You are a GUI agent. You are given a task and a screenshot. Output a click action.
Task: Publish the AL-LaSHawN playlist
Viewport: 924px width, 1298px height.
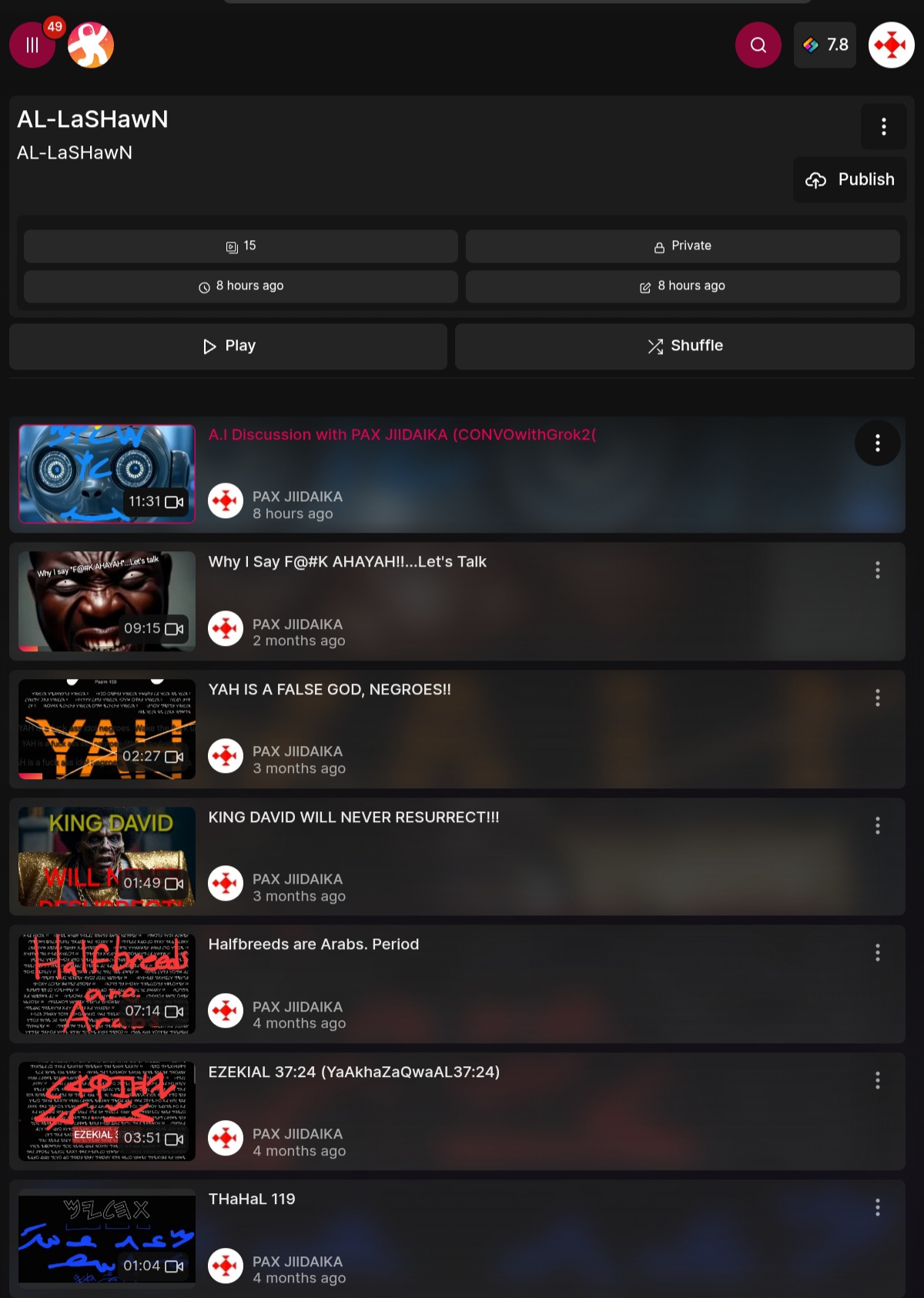point(850,179)
